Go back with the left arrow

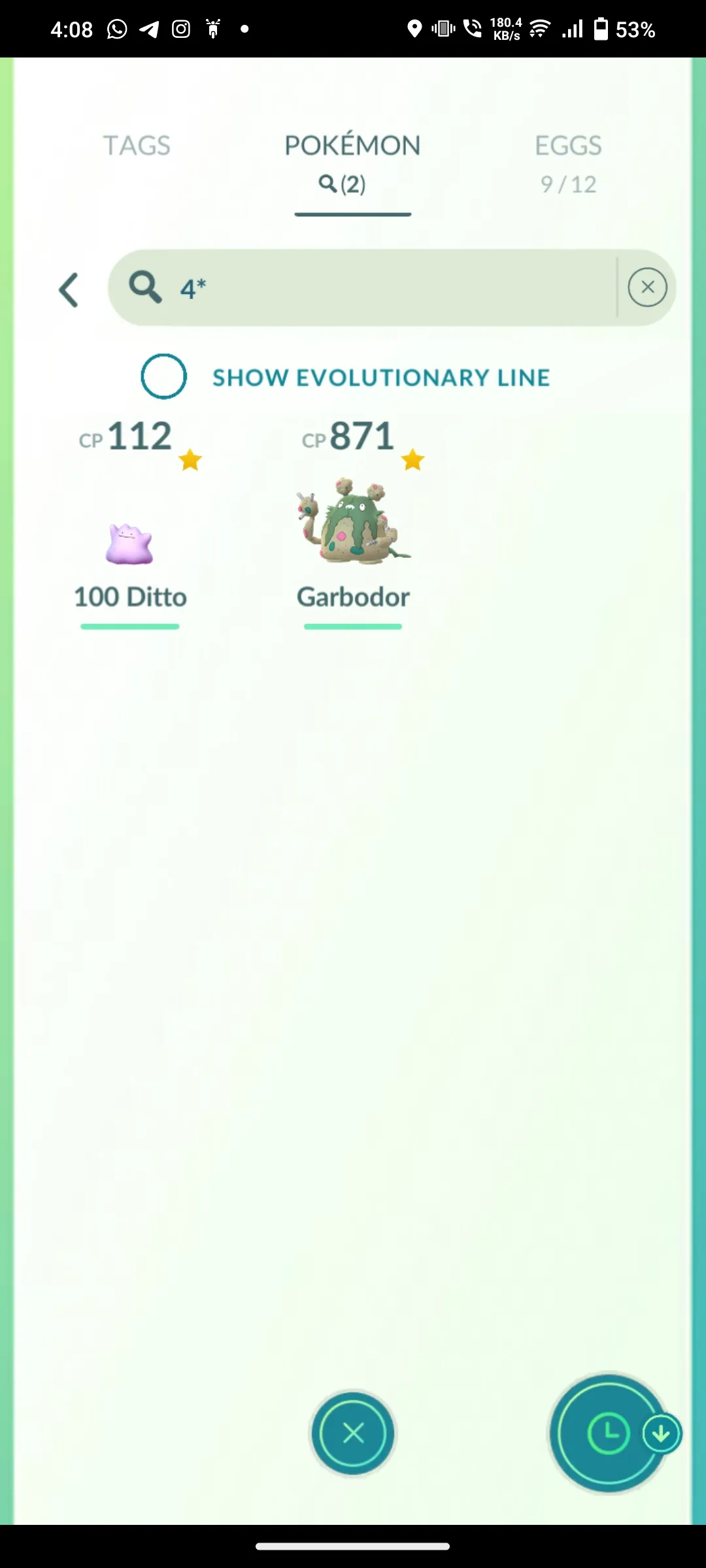coord(69,289)
